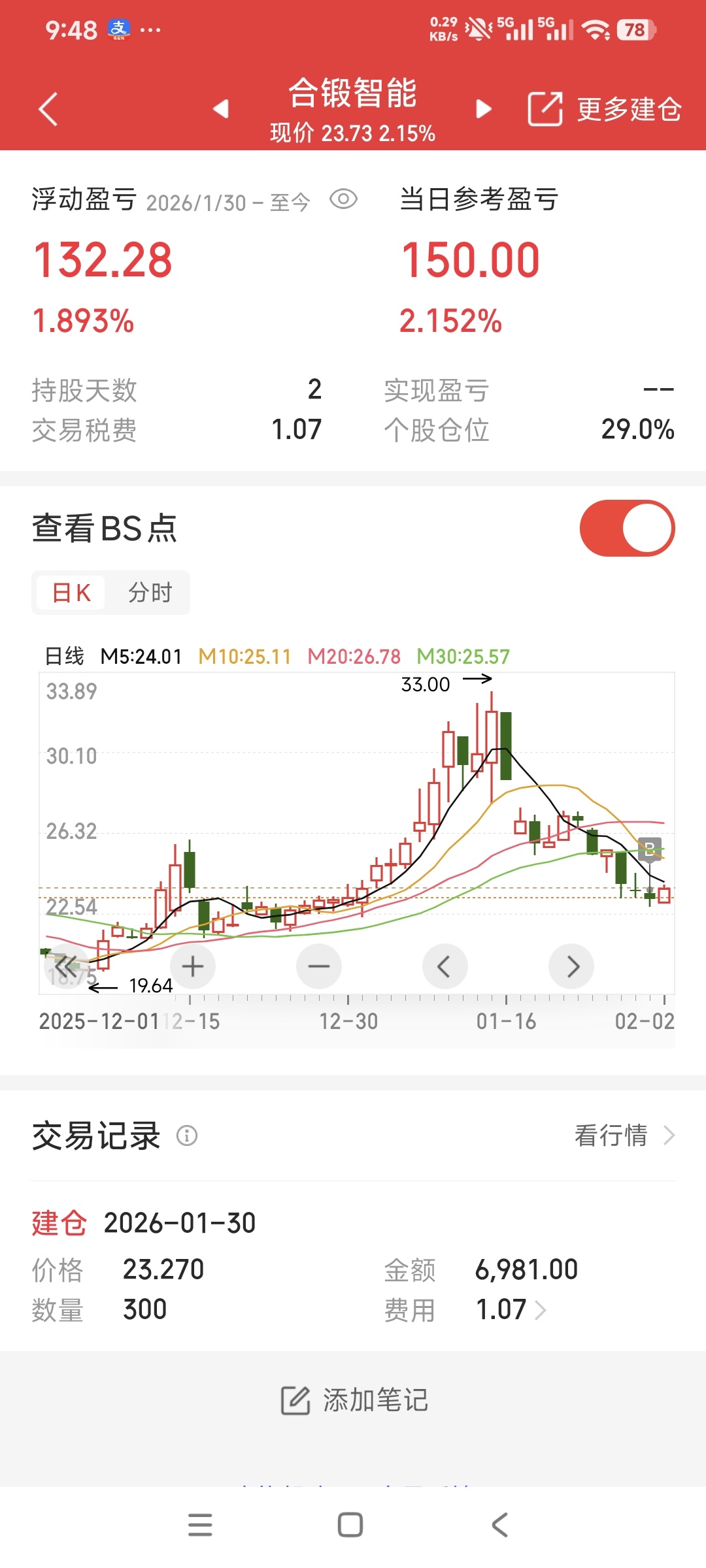Select the 日K chart tab
This screenshot has height=1568, width=706.
71,593
